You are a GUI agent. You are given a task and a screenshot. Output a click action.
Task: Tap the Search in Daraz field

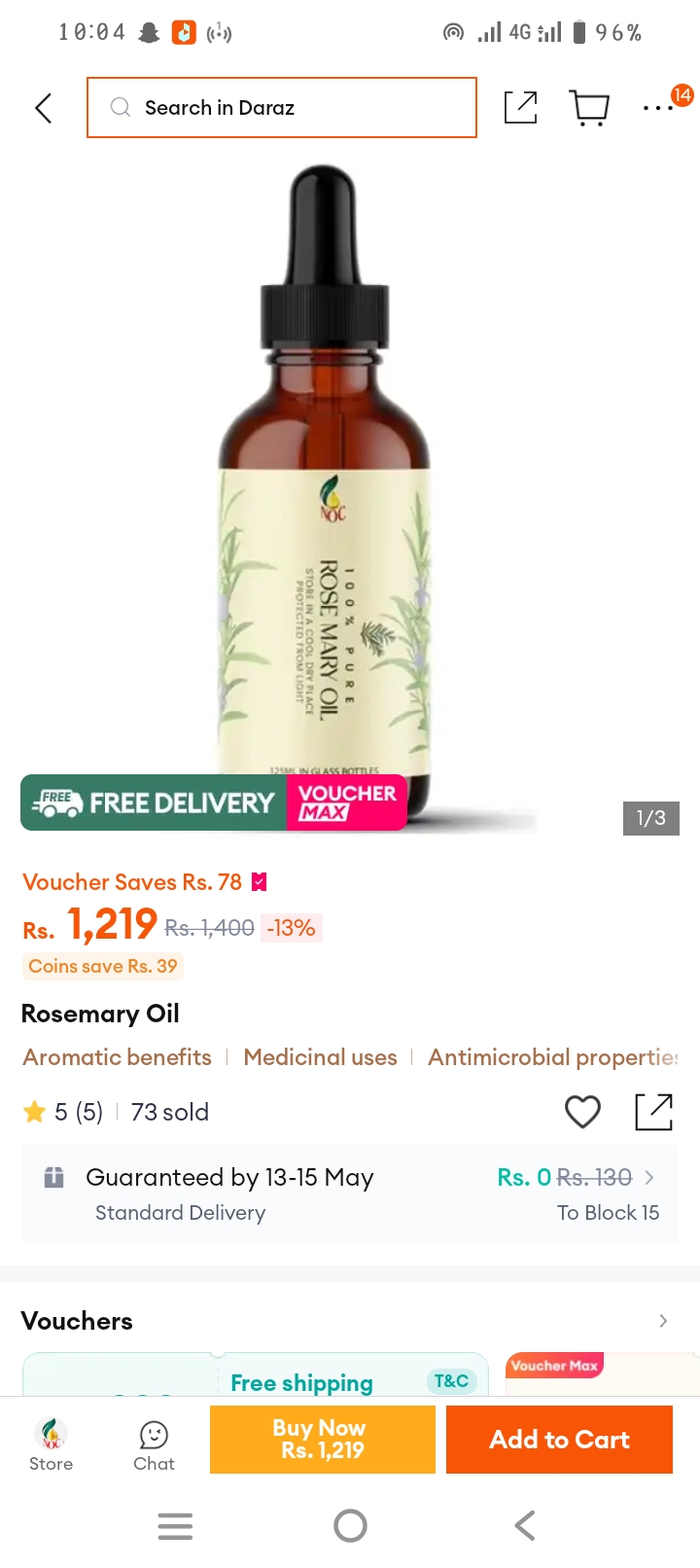pos(282,107)
